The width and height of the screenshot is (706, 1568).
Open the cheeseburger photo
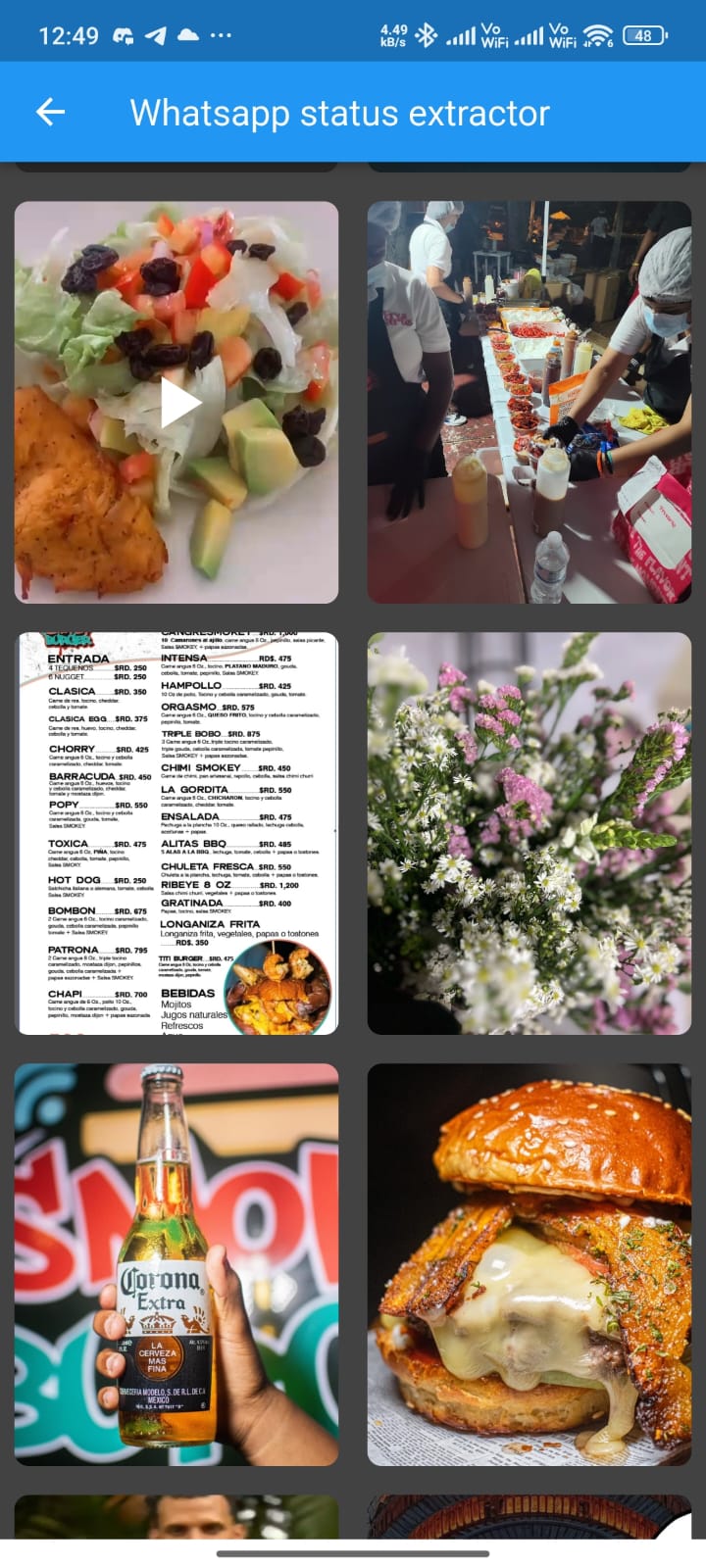pos(529,1264)
